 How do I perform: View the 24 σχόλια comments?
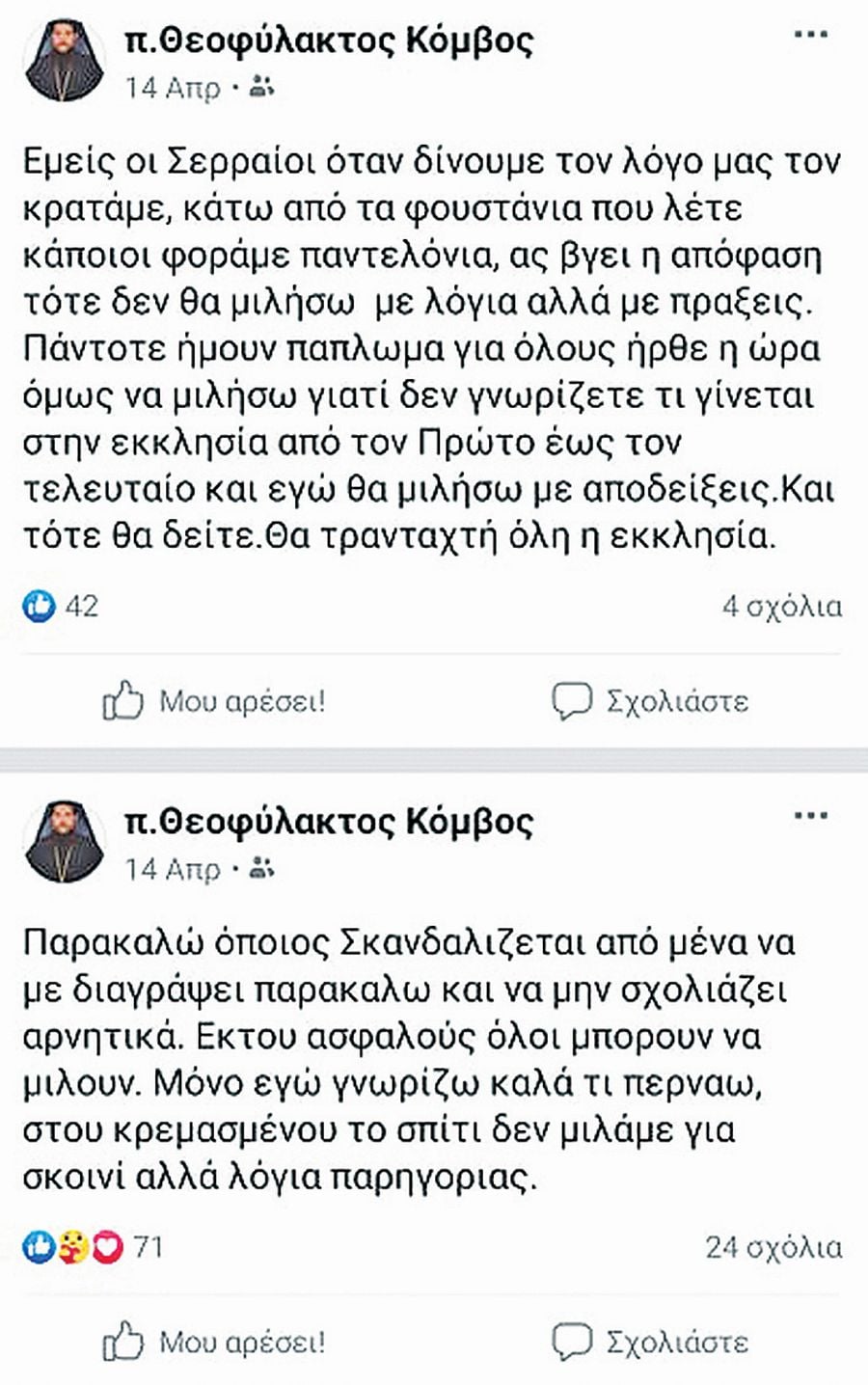click(x=773, y=1247)
